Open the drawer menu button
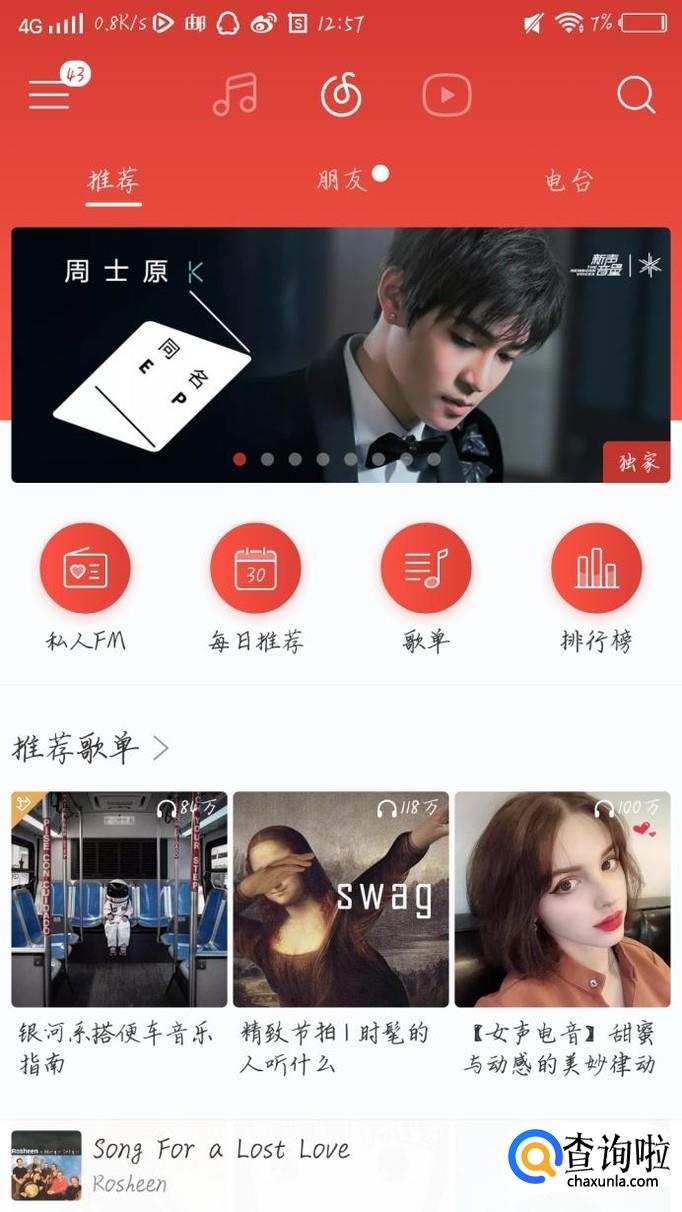 [x=50, y=95]
